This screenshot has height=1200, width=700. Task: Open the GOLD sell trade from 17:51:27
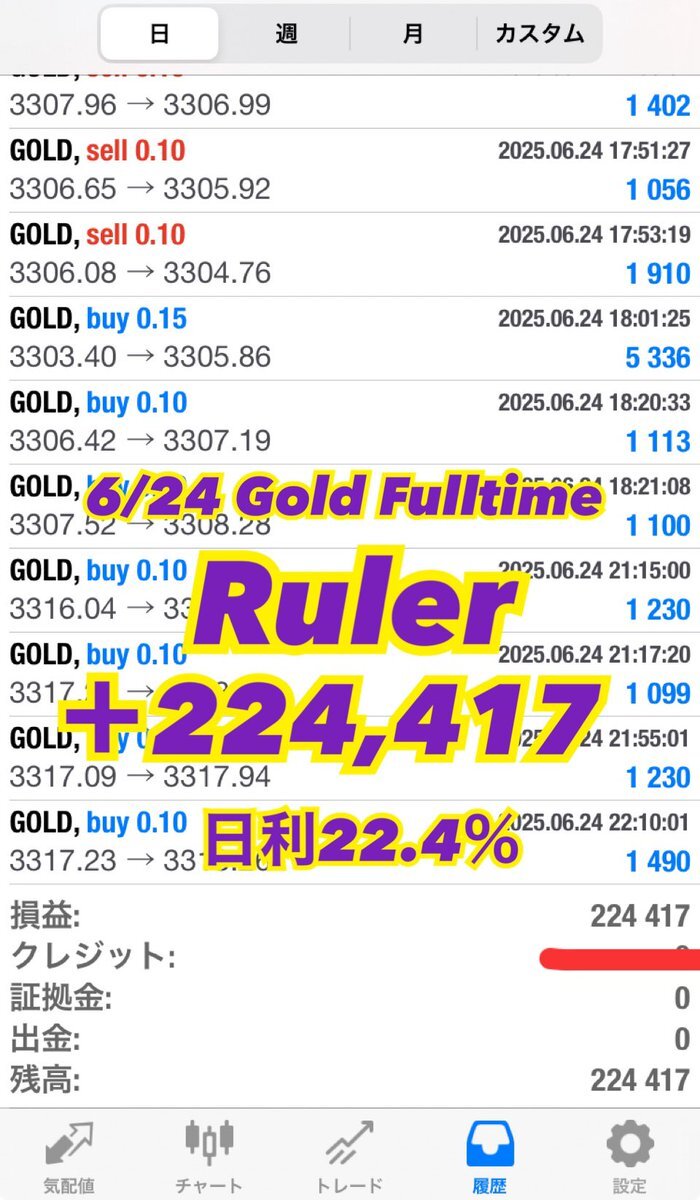pos(350,171)
